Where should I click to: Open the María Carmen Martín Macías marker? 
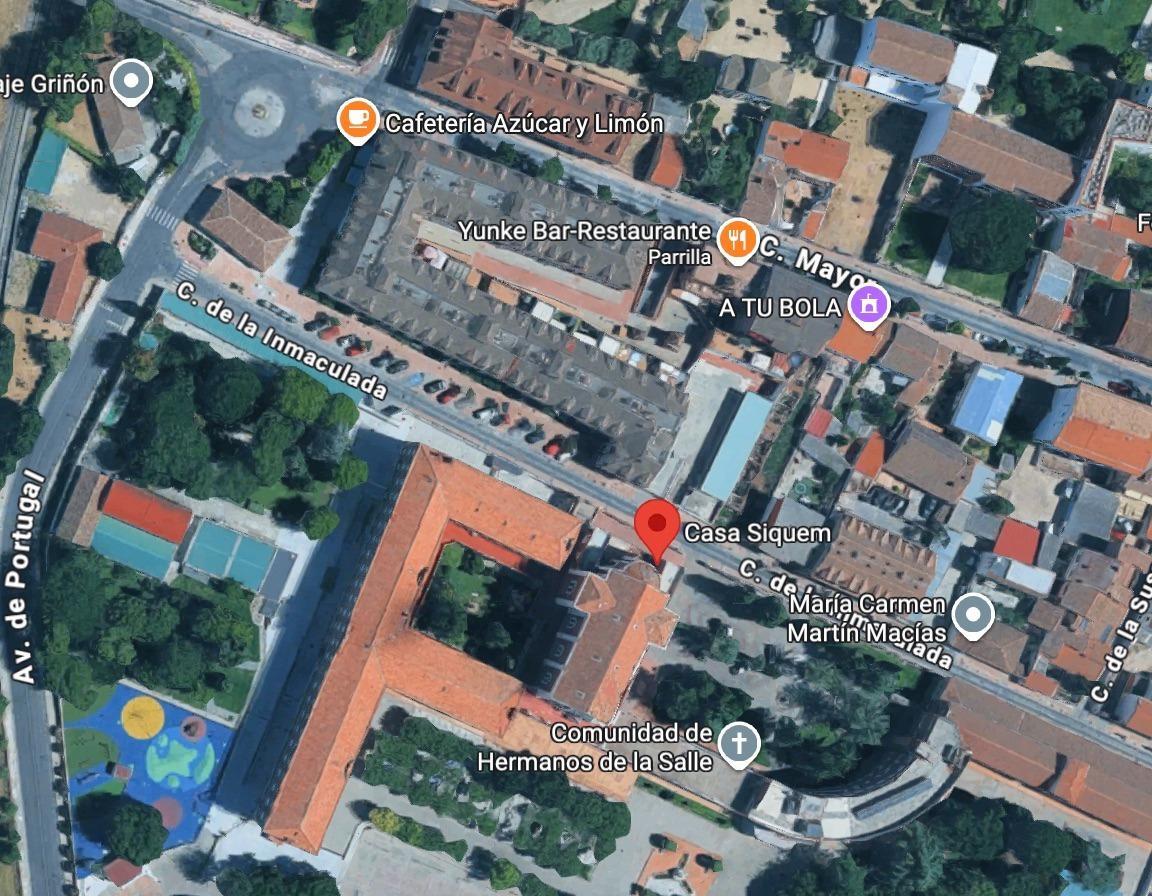point(973,617)
